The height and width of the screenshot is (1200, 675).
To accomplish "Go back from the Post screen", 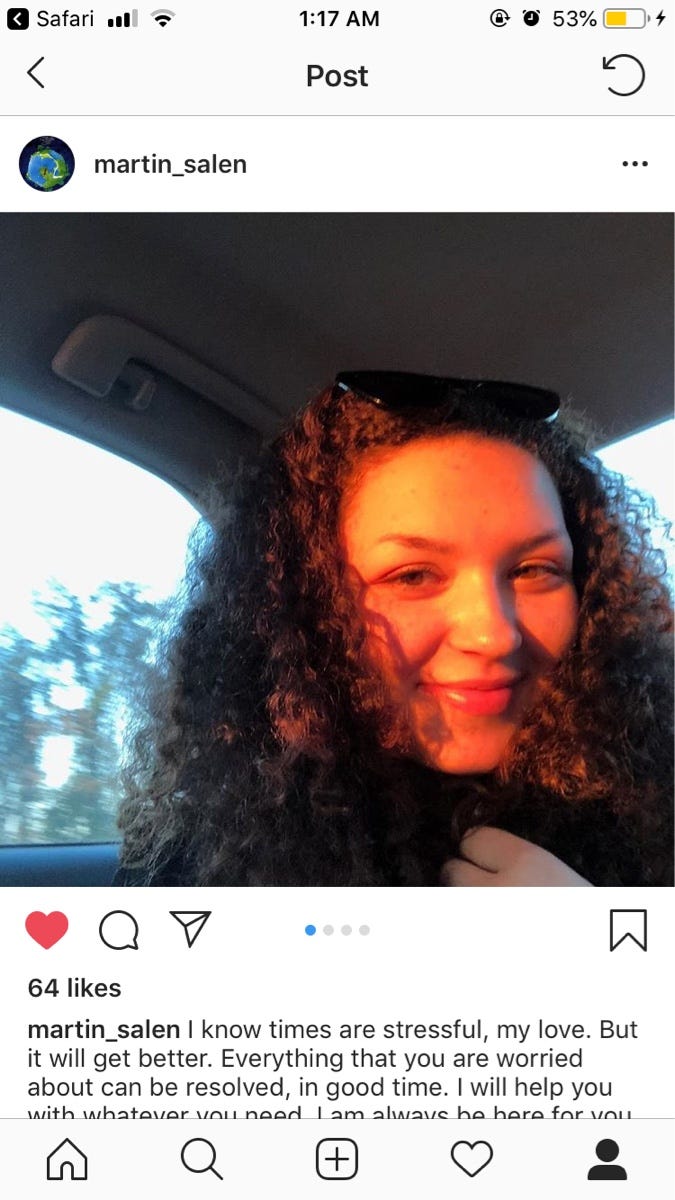I will click(36, 74).
